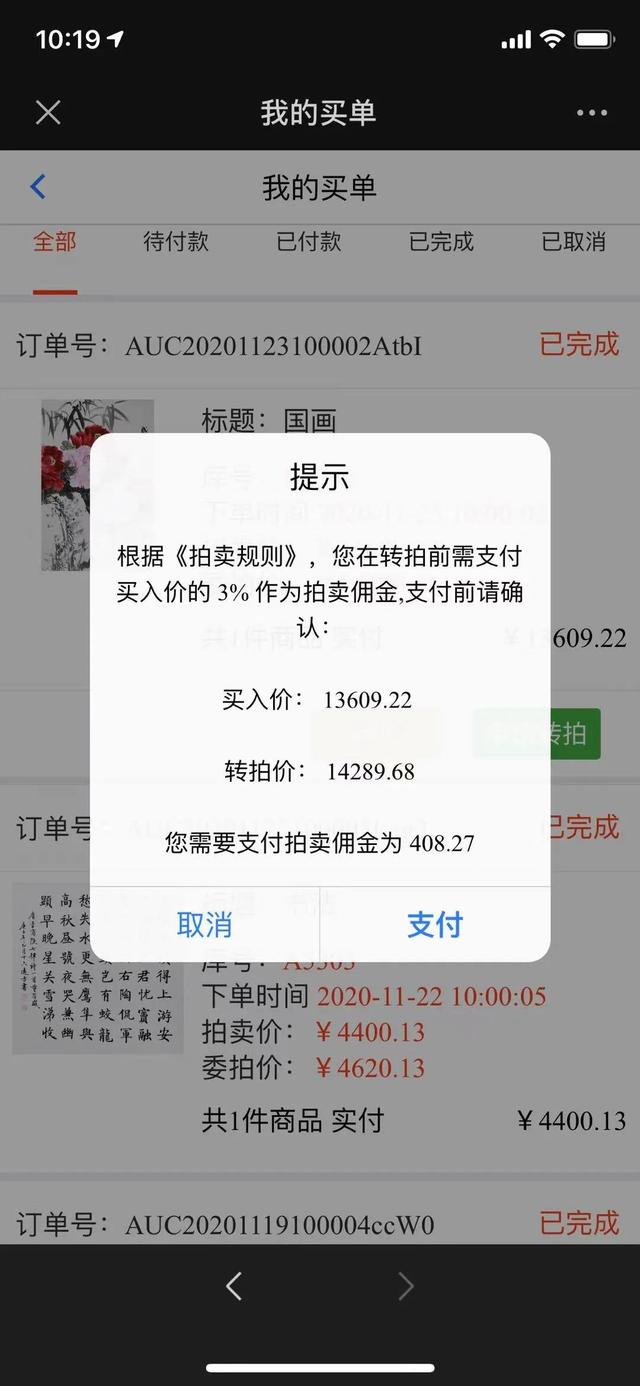Open the three-dot more menu
Screen dimensions: 640x1386
592,113
